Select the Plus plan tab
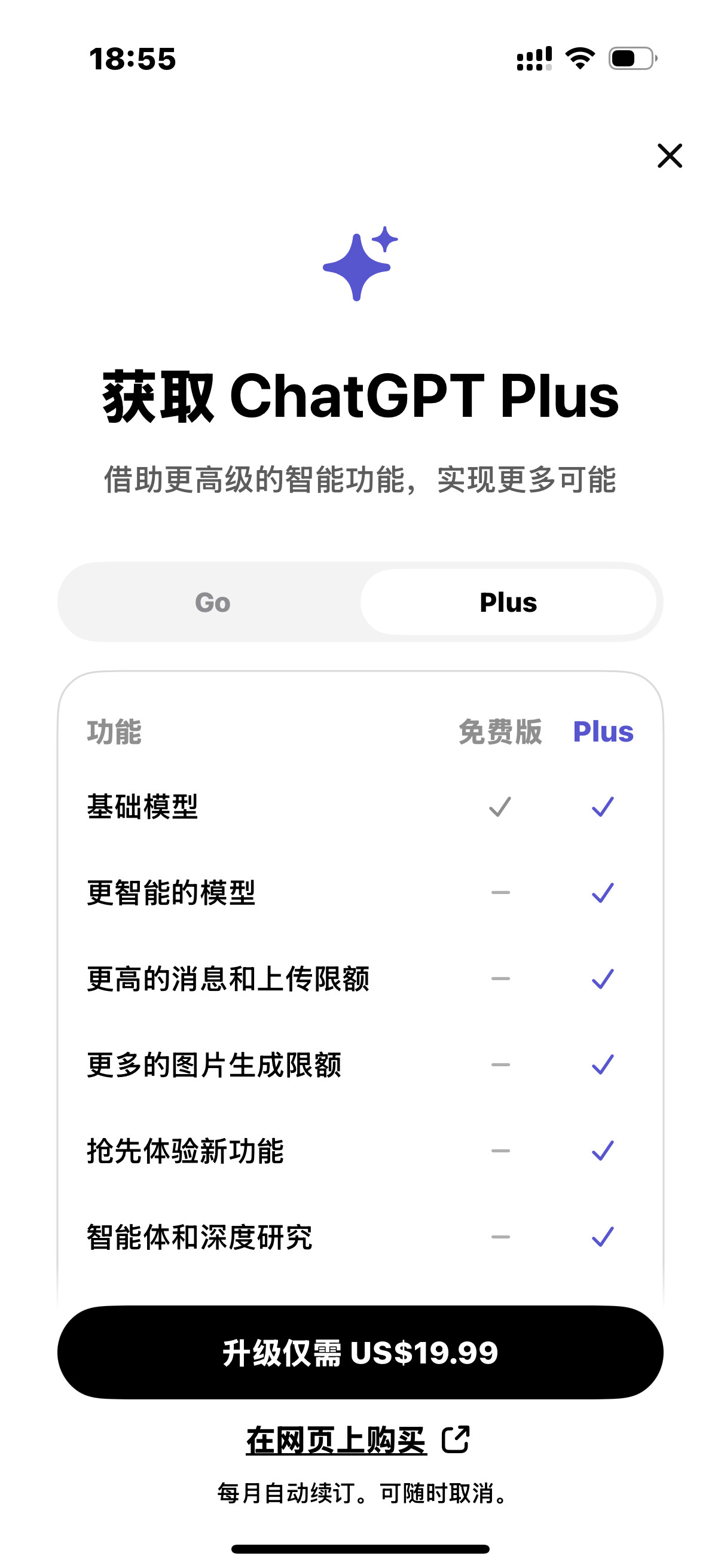The image size is (721, 1568). [508, 602]
